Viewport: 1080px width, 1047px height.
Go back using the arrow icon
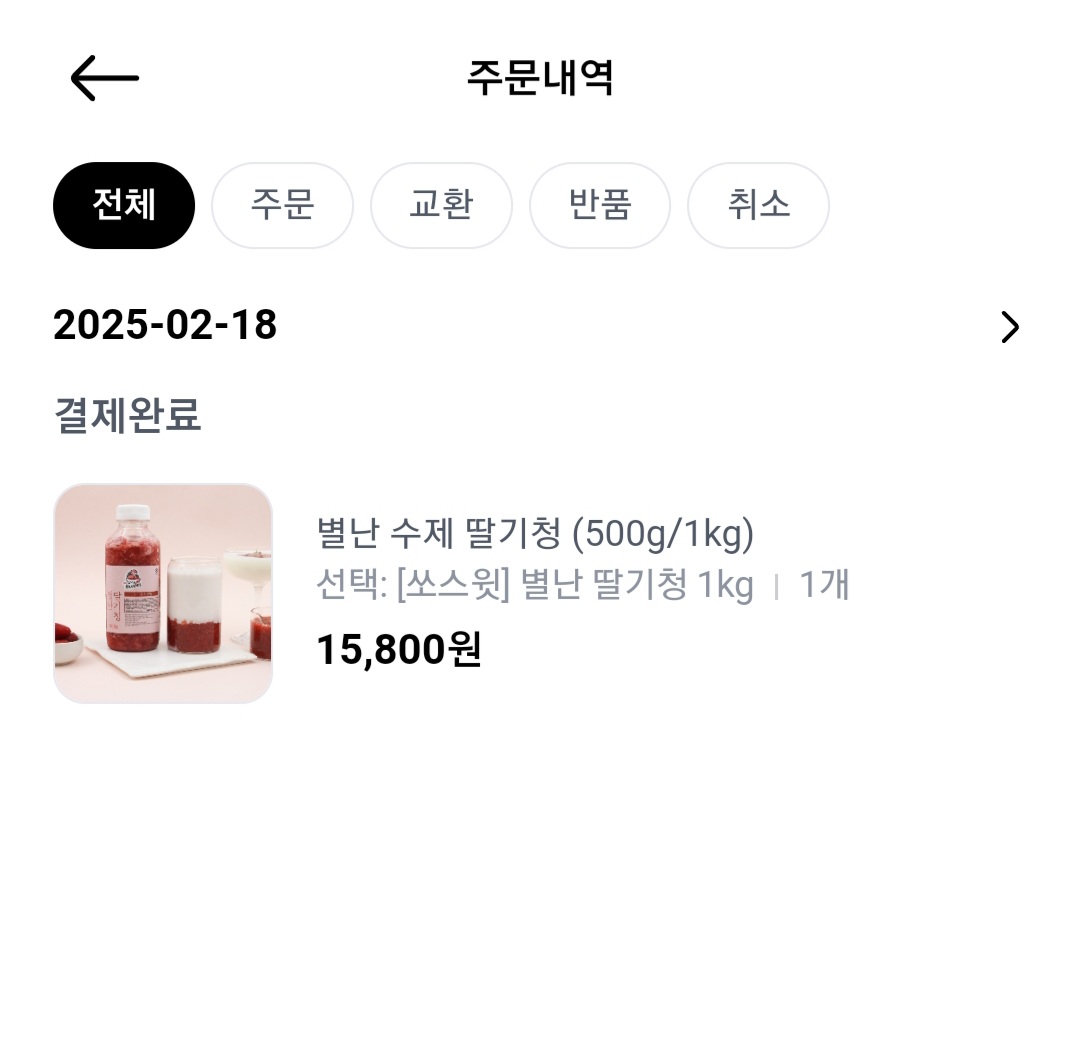click(x=104, y=78)
